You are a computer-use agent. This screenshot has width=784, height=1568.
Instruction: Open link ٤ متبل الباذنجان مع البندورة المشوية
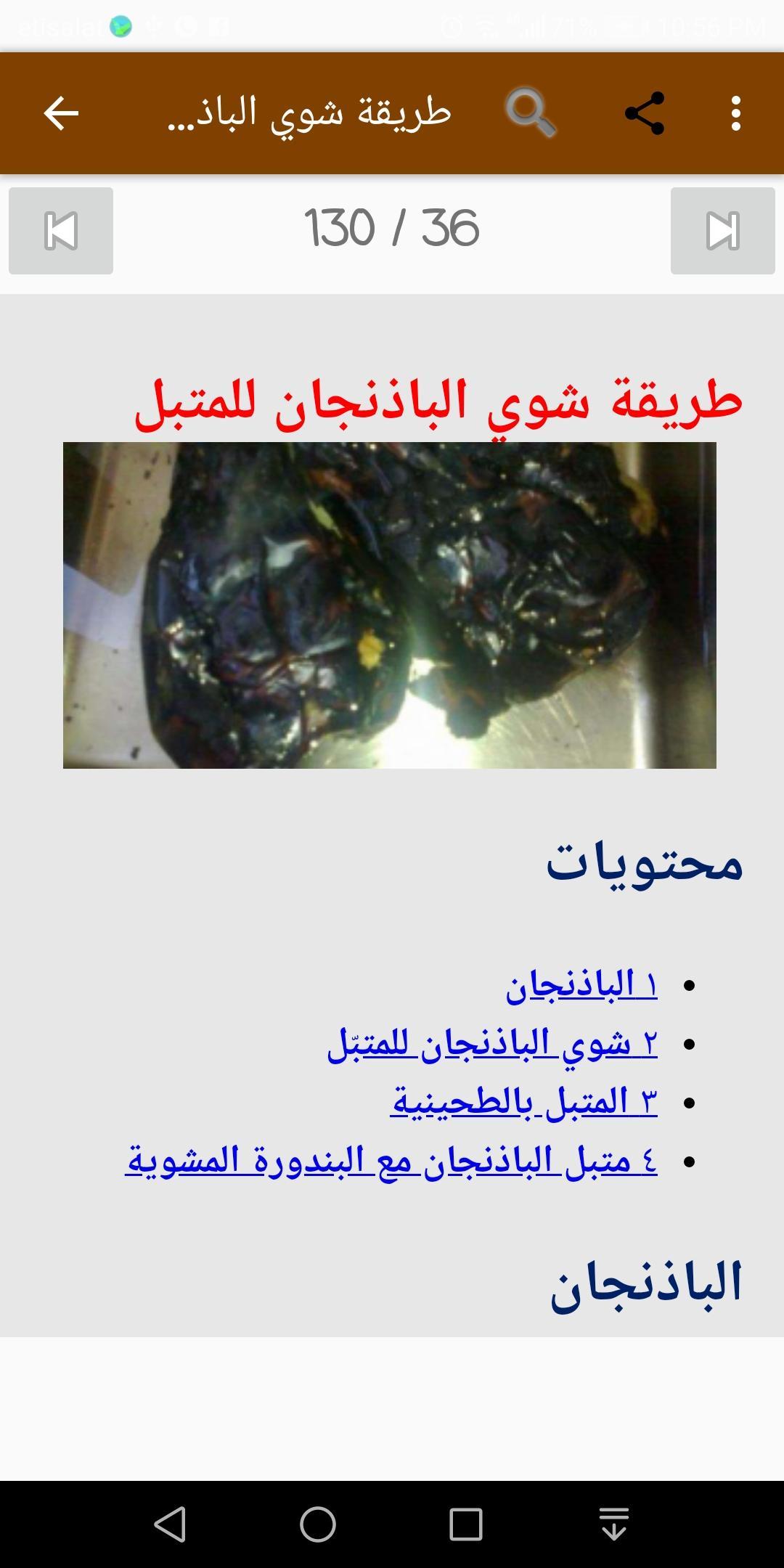(x=391, y=1161)
